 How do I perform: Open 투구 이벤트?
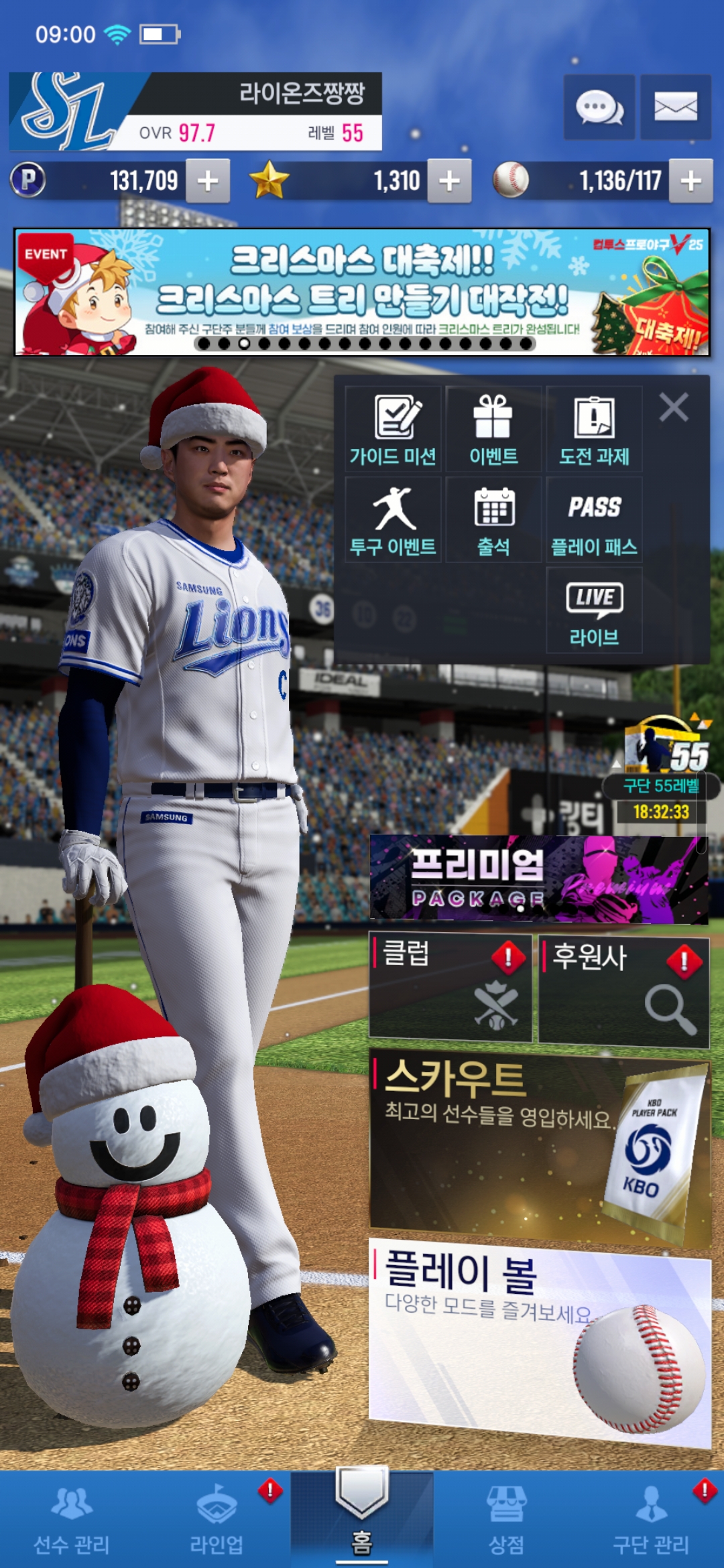(393, 520)
